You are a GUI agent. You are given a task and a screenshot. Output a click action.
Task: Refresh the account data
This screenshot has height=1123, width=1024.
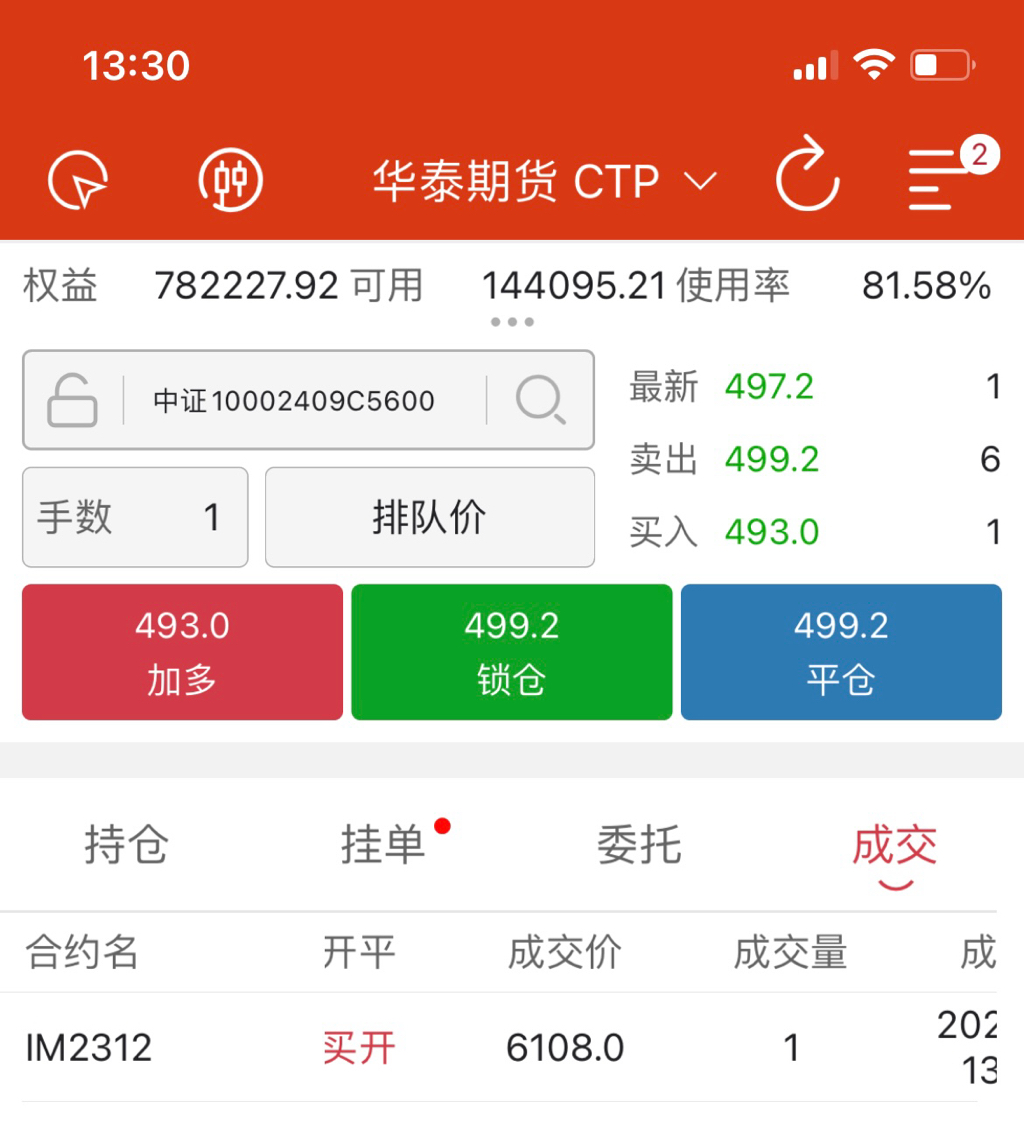806,179
